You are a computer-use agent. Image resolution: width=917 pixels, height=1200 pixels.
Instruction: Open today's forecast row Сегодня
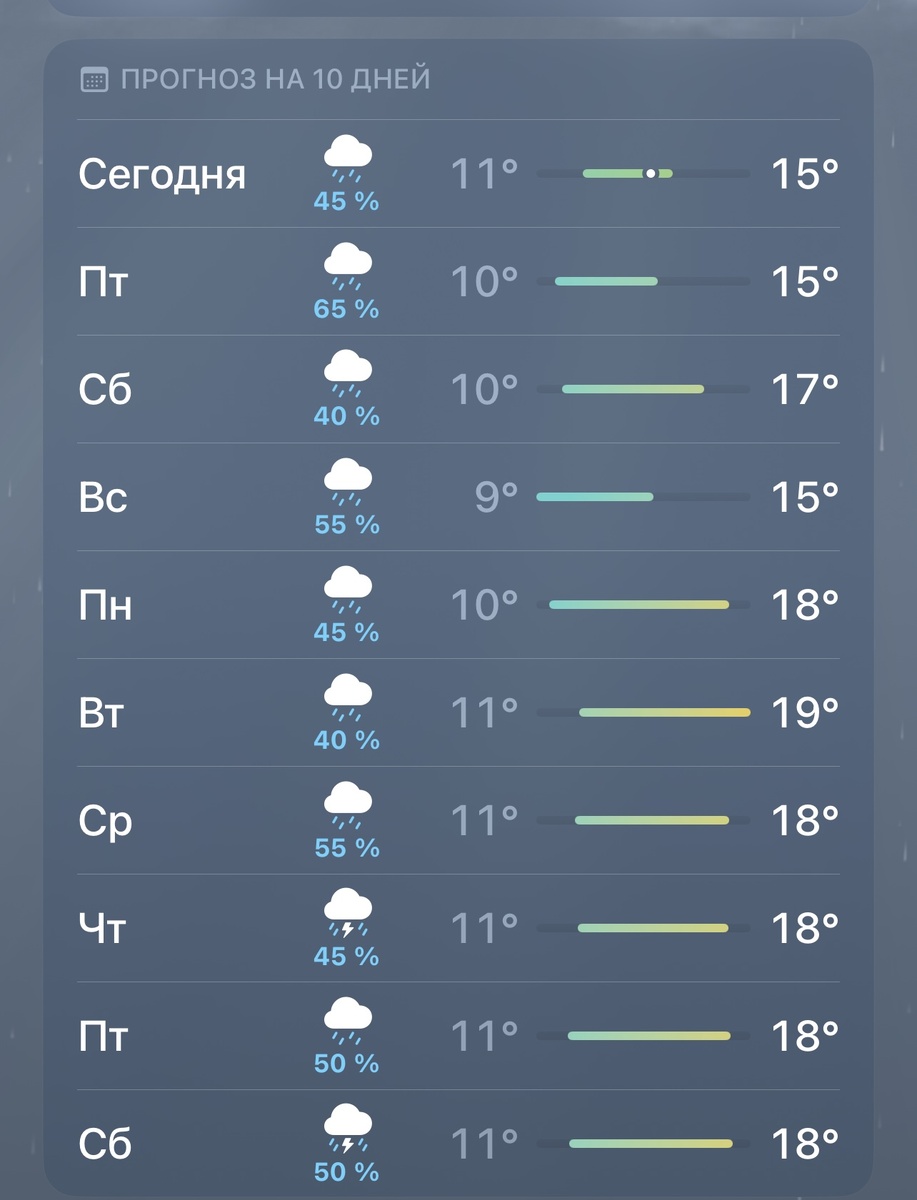[x=458, y=174]
